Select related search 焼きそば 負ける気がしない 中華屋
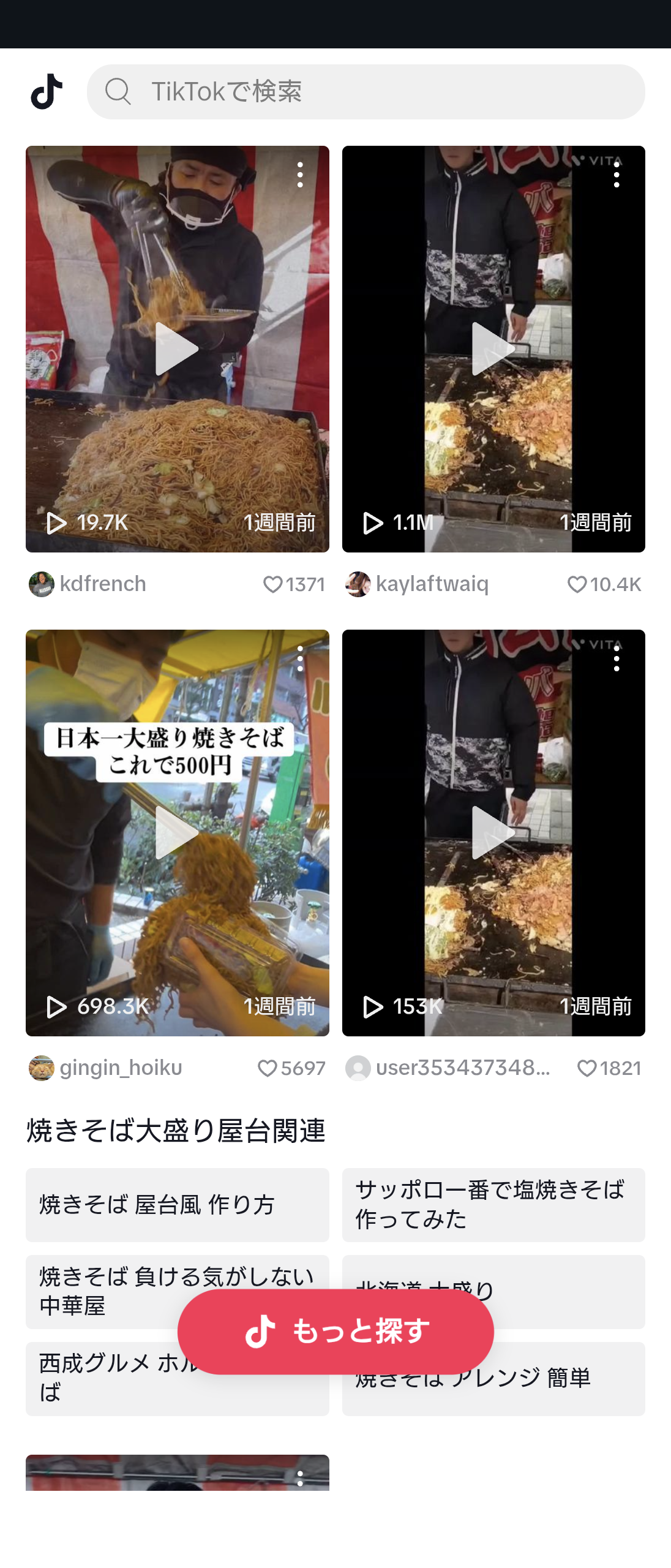 pyautogui.click(x=98, y=1291)
